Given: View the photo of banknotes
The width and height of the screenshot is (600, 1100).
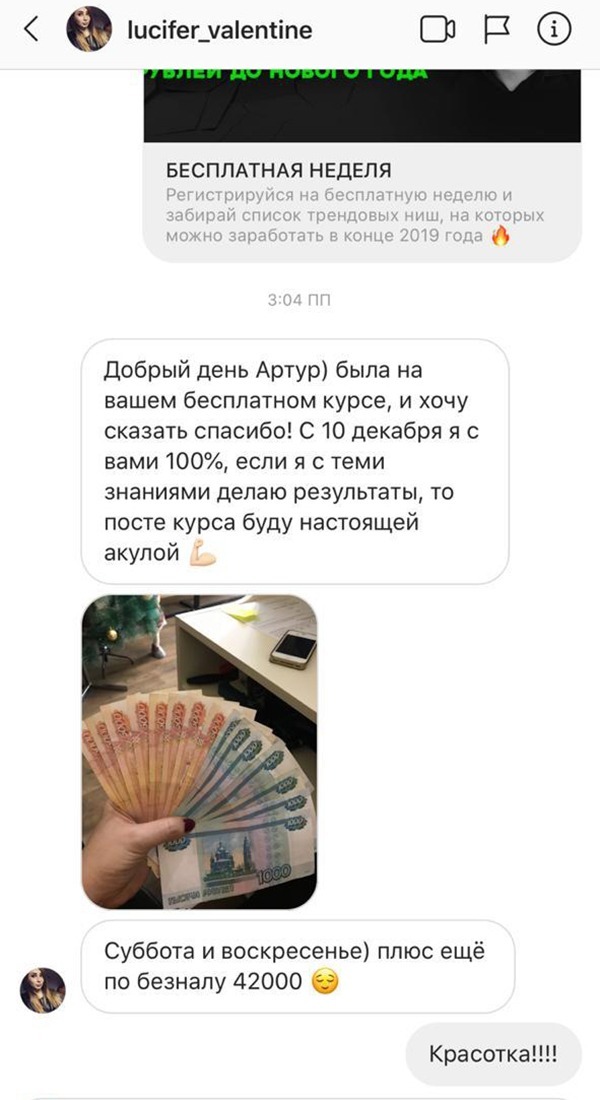Looking at the screenshot, I should 199,751.
